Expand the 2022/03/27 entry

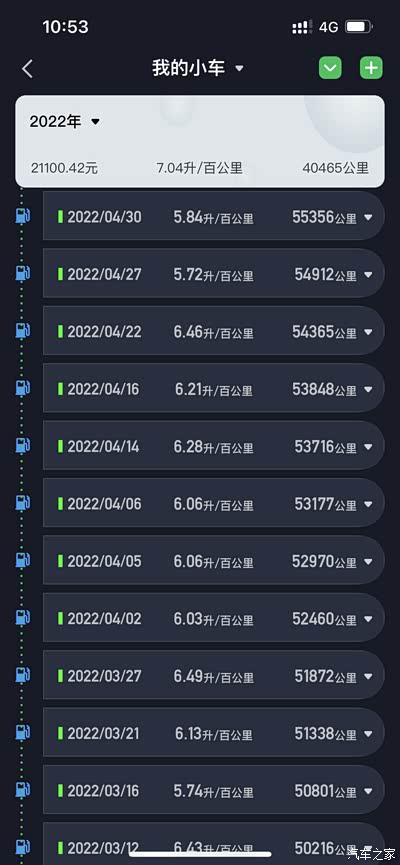(x=214, y=675)
